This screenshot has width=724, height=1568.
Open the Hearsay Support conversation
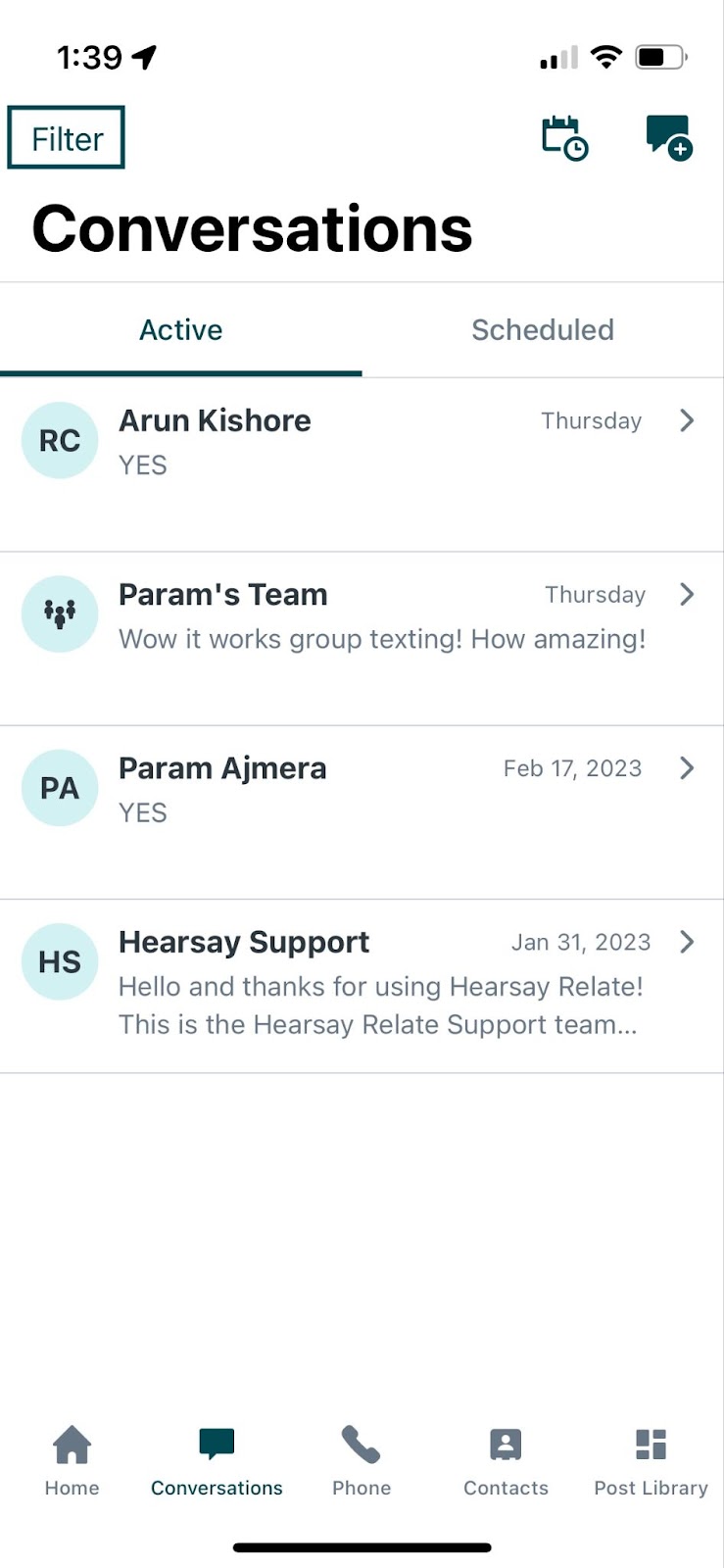point(362,986)
